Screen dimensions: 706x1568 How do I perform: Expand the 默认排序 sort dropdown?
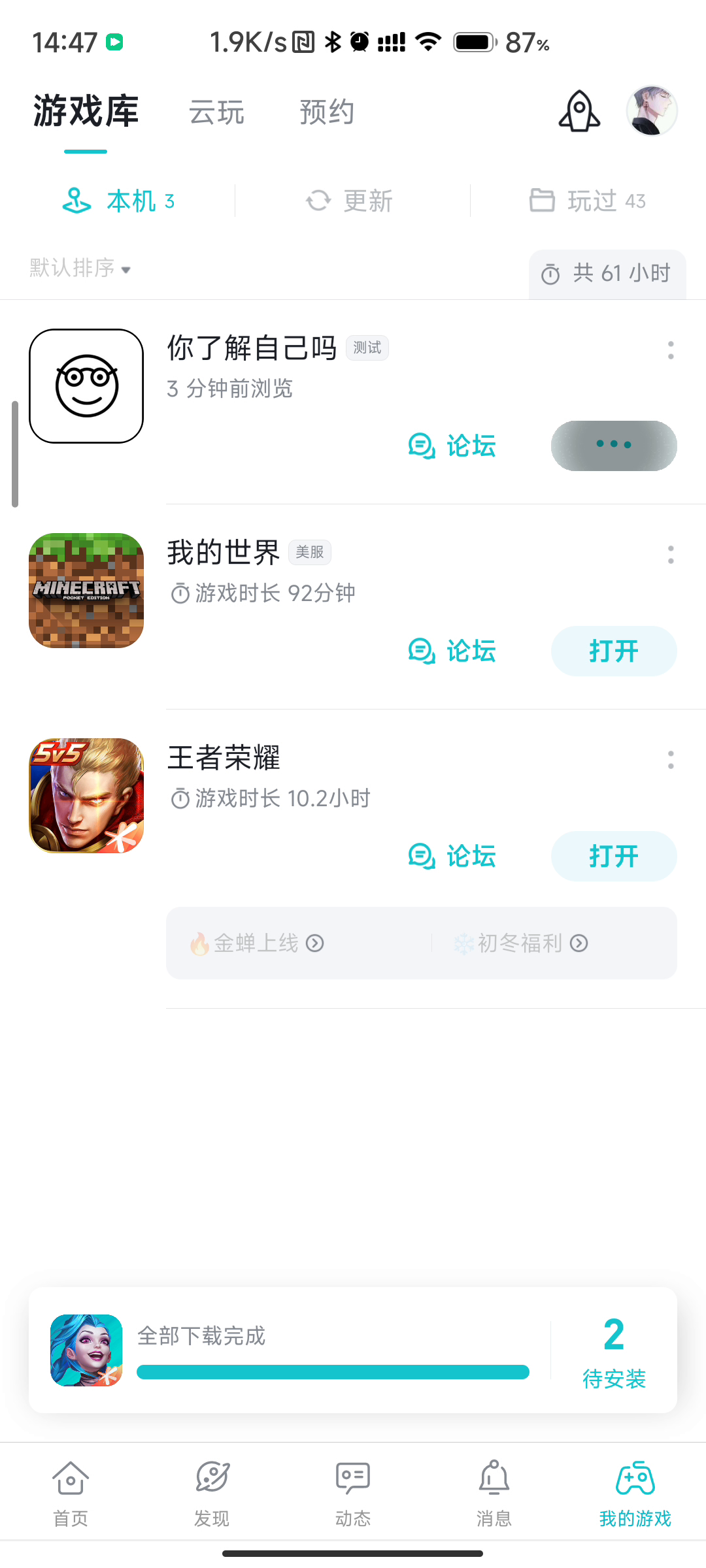[x=80, y=268]
